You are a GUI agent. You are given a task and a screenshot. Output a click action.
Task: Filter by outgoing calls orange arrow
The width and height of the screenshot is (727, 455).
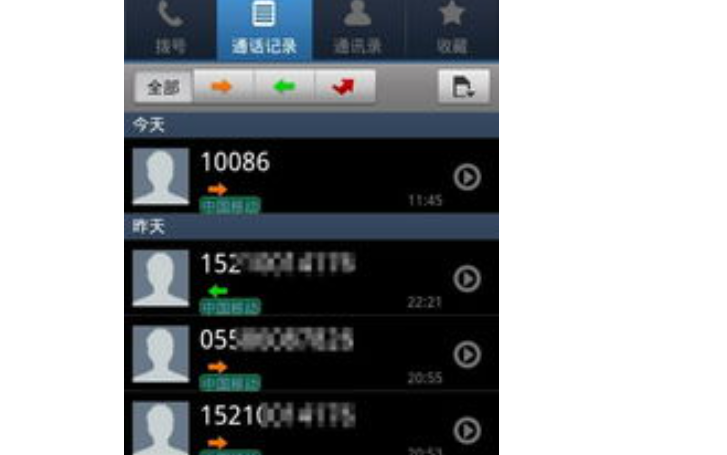point(222,87)
